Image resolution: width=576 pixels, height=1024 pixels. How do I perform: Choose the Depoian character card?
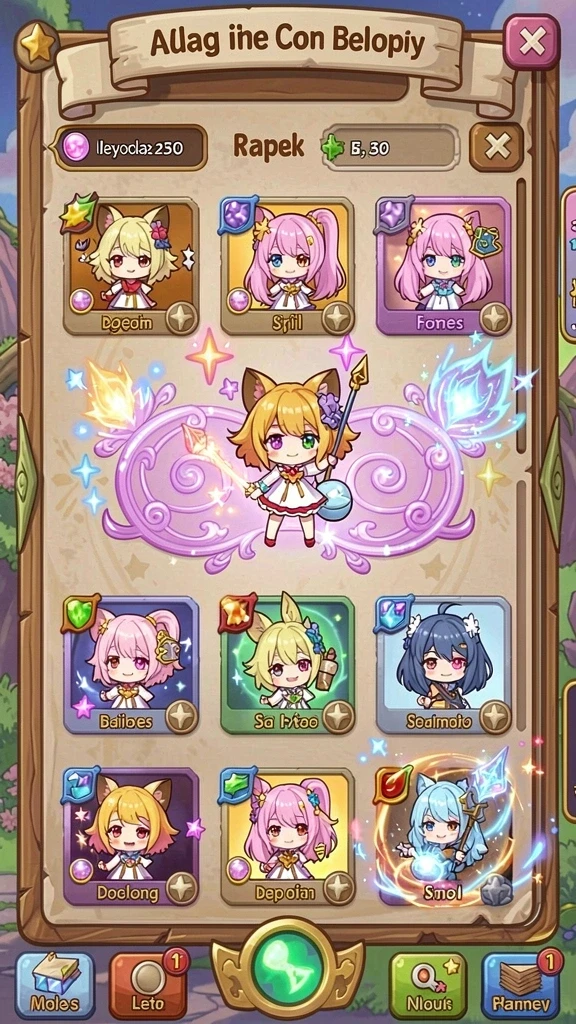pos(287,837)
